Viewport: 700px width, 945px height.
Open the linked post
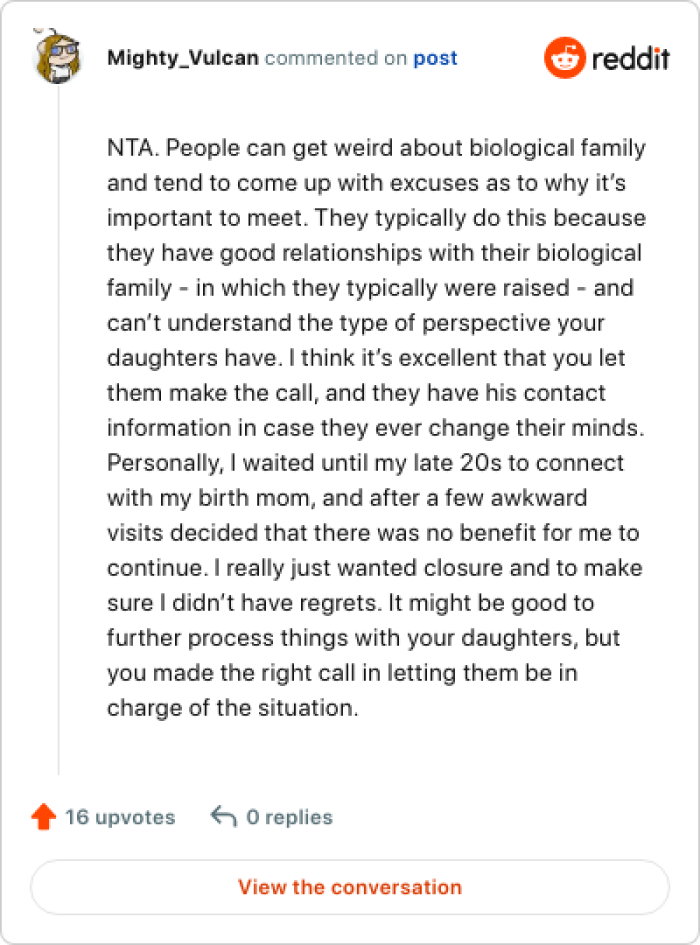point(435,58)
